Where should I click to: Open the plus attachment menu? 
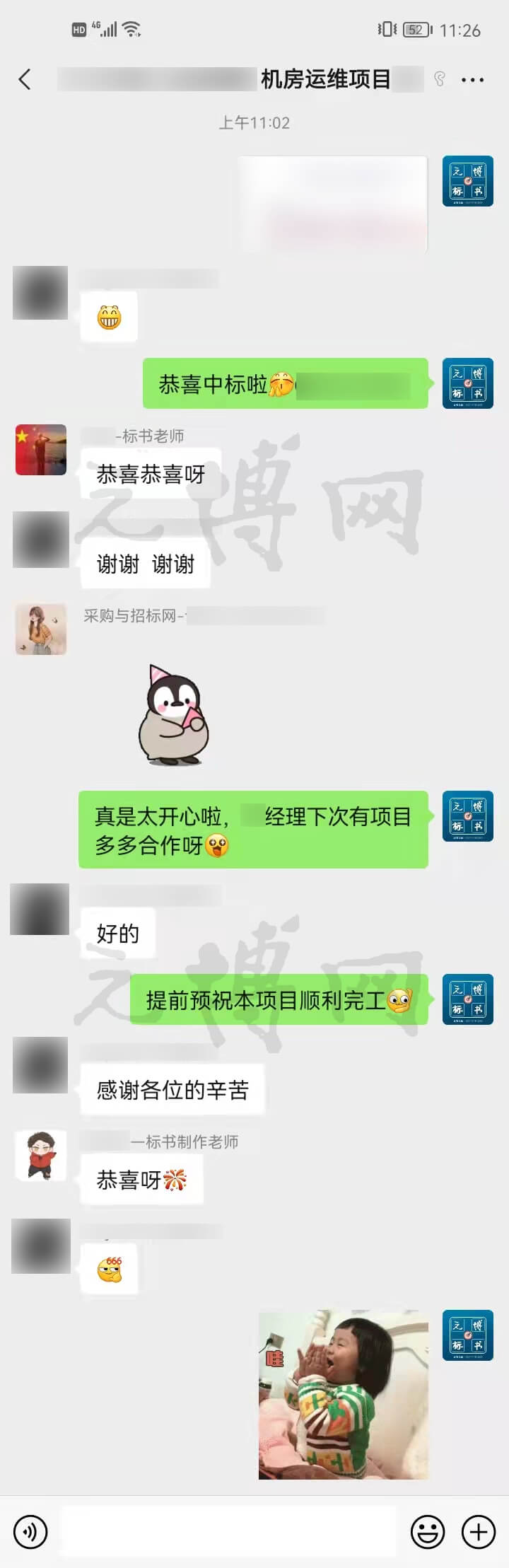click(x=479, y=1532)
